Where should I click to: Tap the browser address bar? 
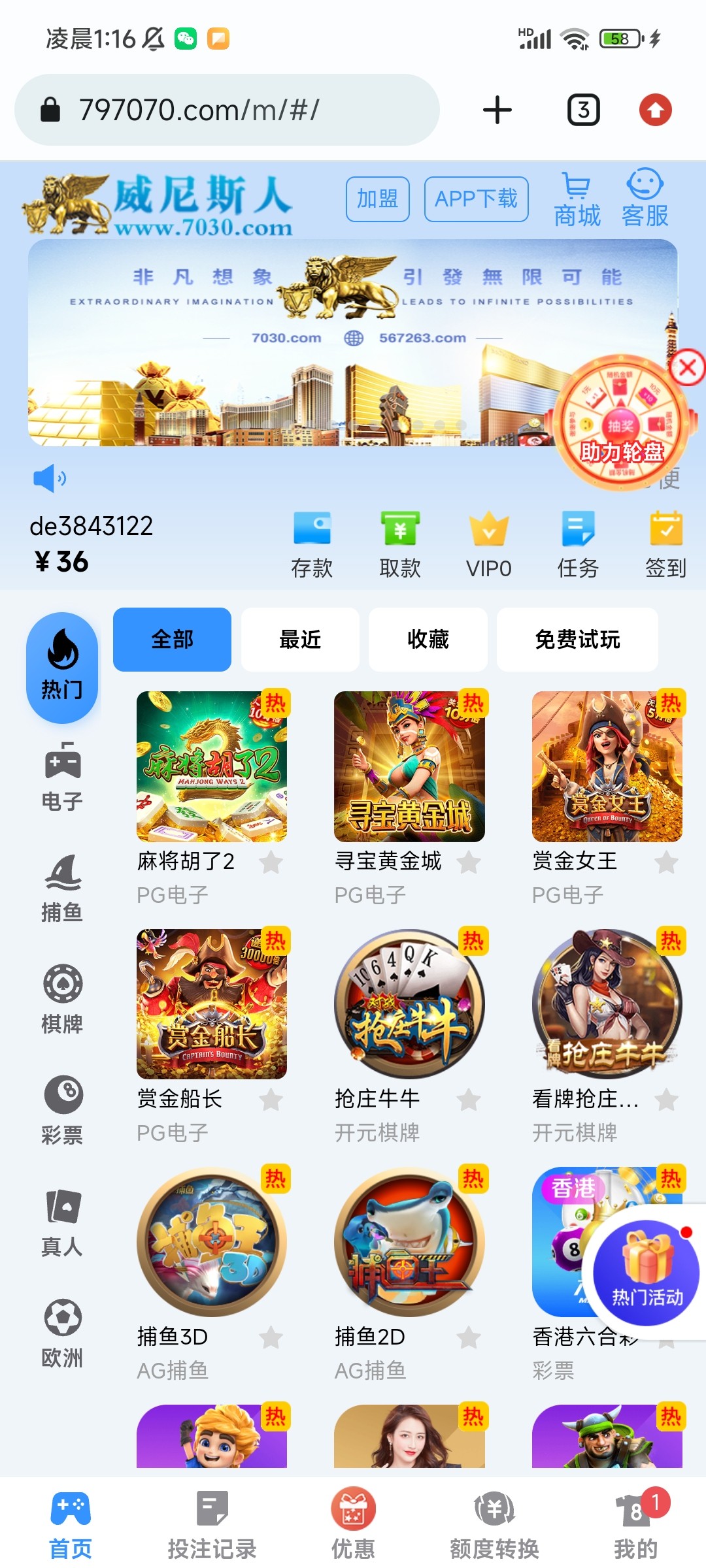click(226, 110)
